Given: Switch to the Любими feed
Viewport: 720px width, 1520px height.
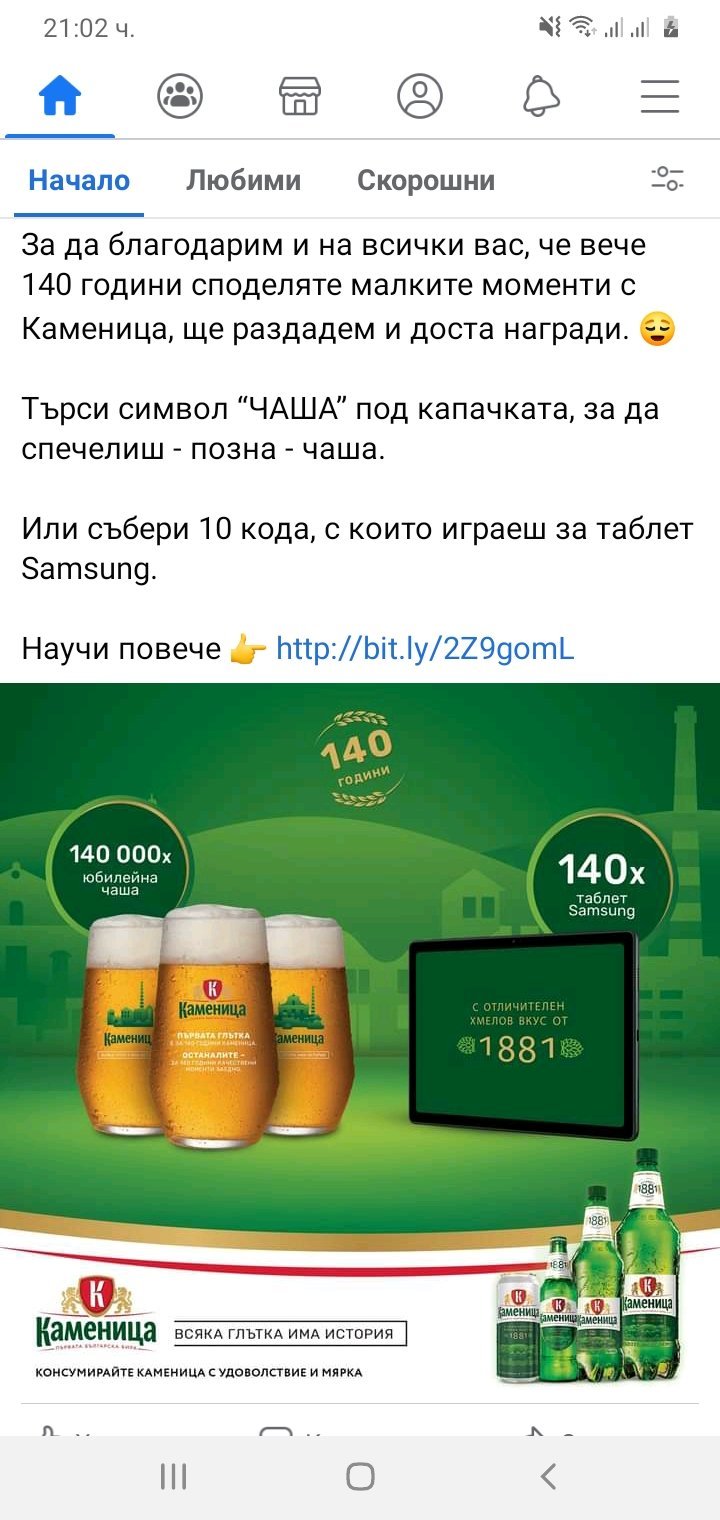Looking at the screenshot, I should click(x=243, y=180).
